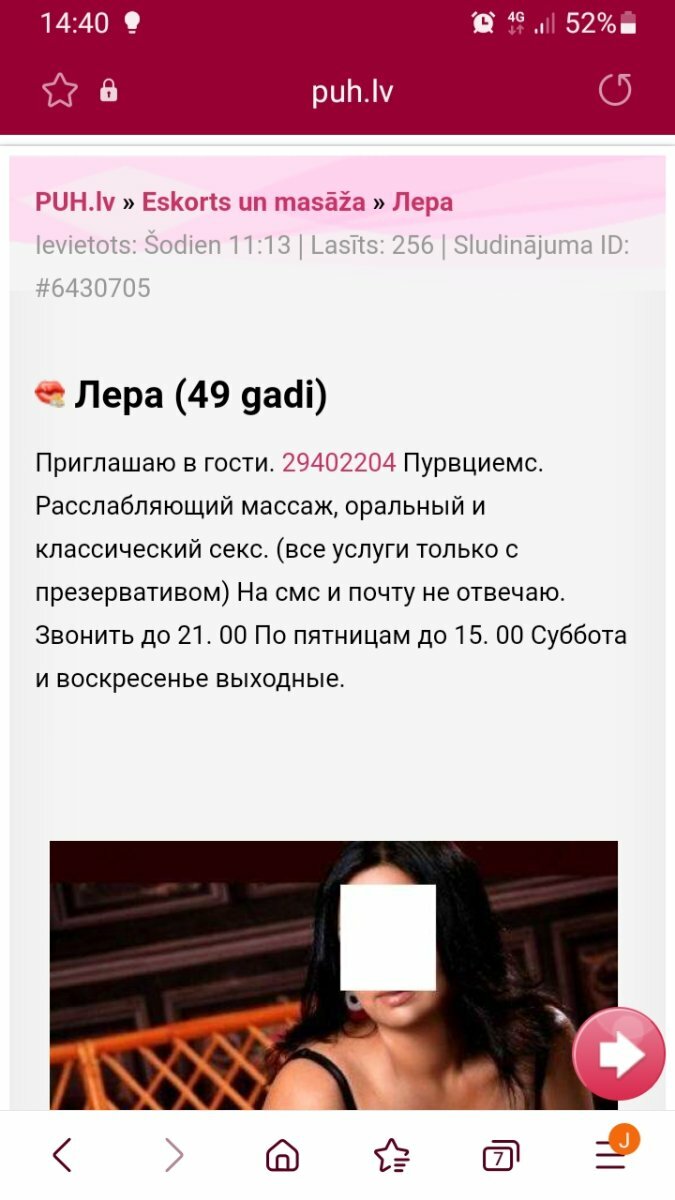Open the PUH.lv breadcrumb link
675x1200 pixels.
tap(75, 202)
